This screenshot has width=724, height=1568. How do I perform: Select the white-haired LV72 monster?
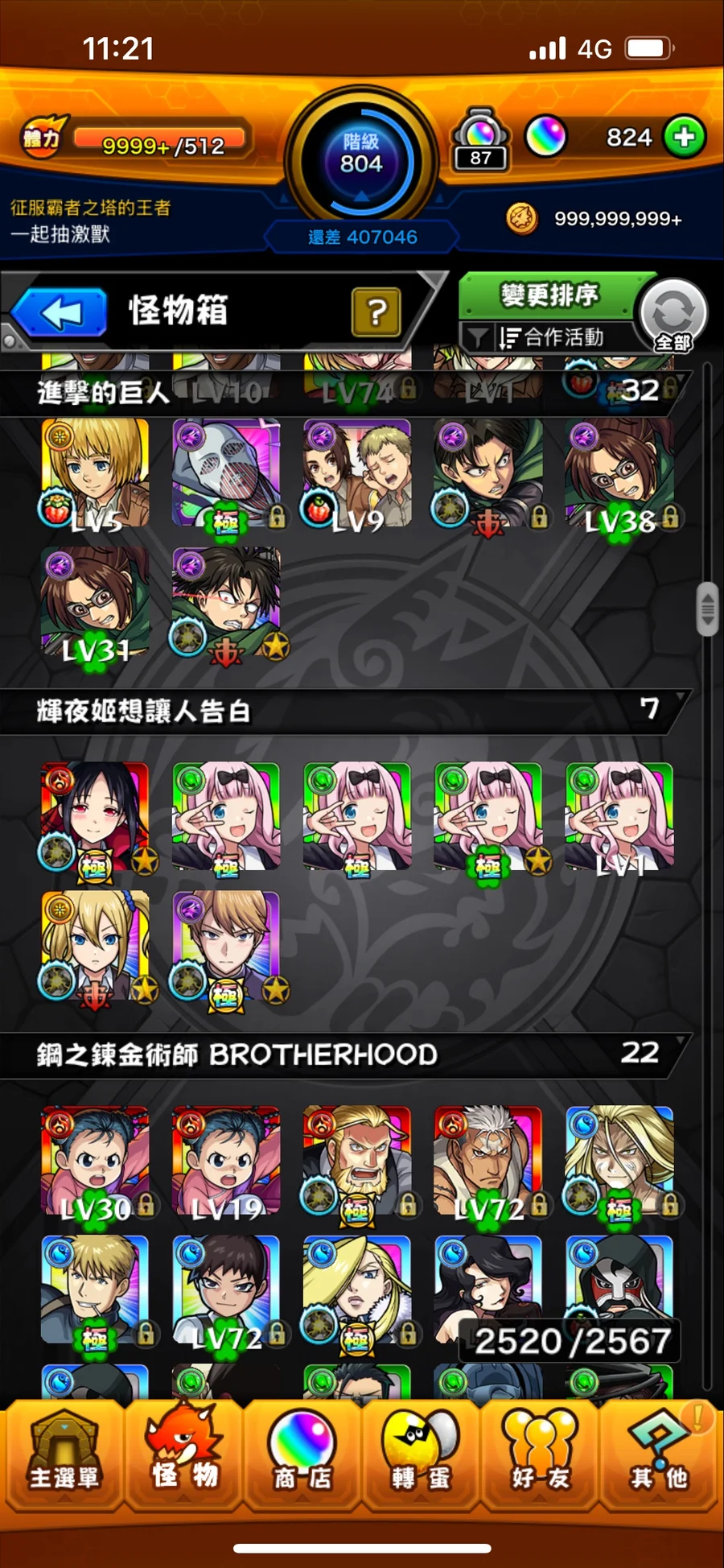(x=487, y=1160)
